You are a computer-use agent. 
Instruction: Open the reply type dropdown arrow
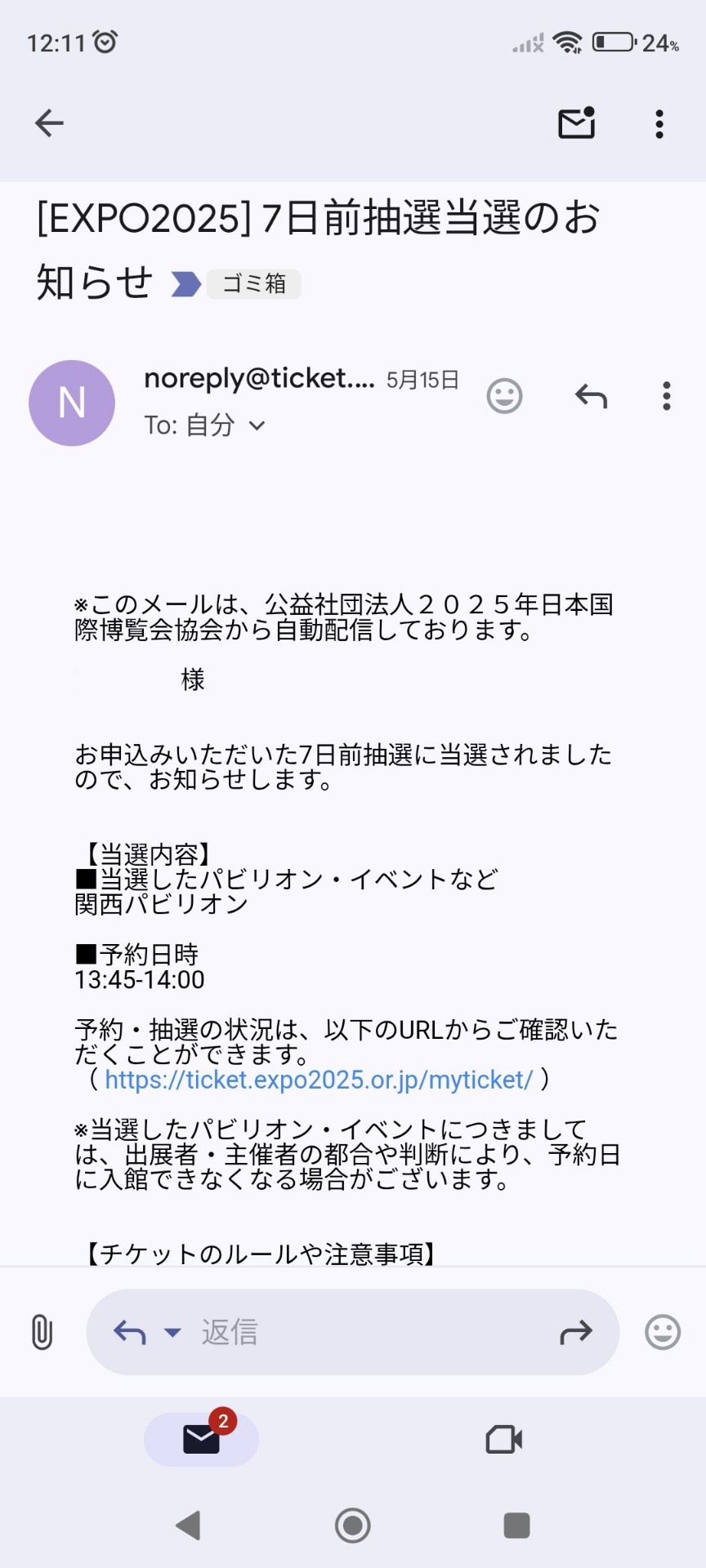coord(172,1332)
